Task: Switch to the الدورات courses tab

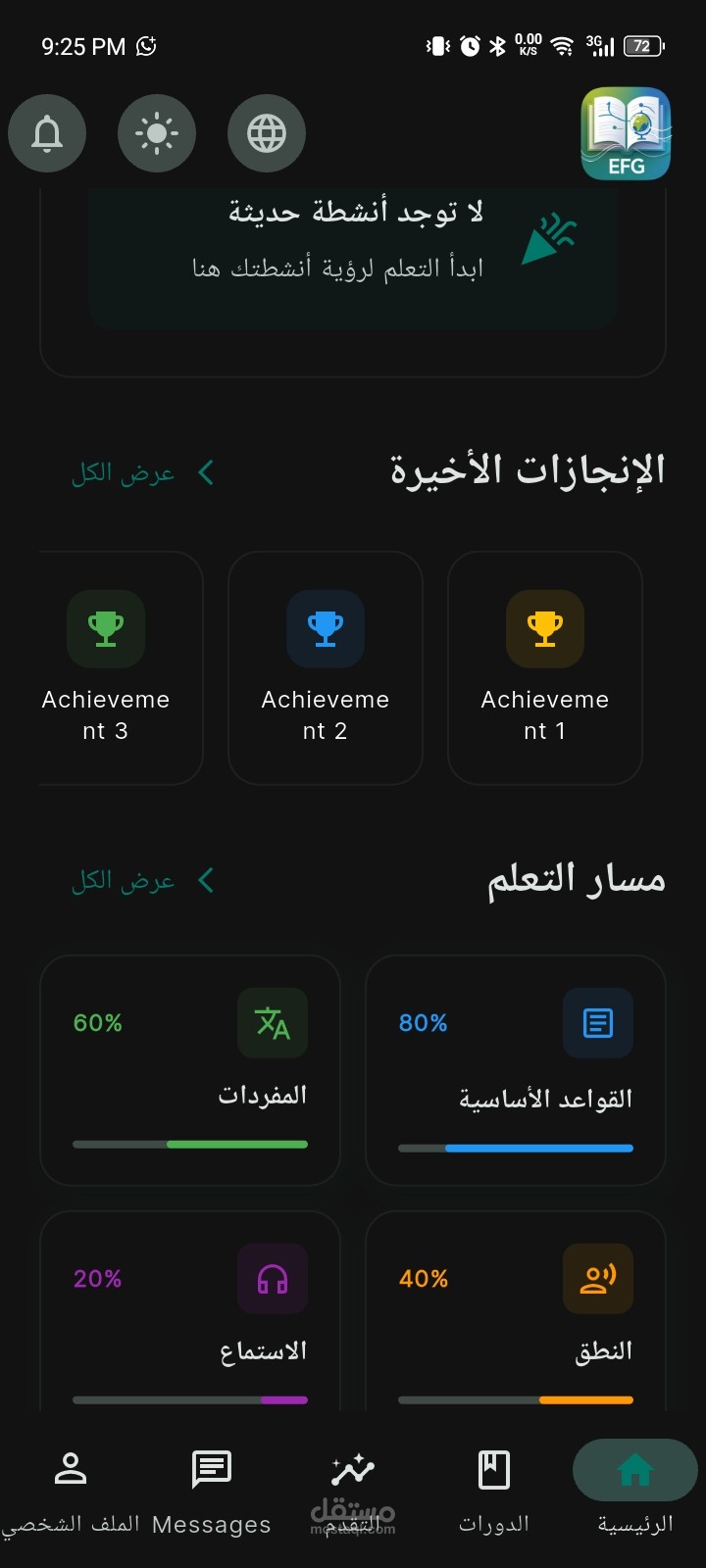Action: pos(494,1490)
